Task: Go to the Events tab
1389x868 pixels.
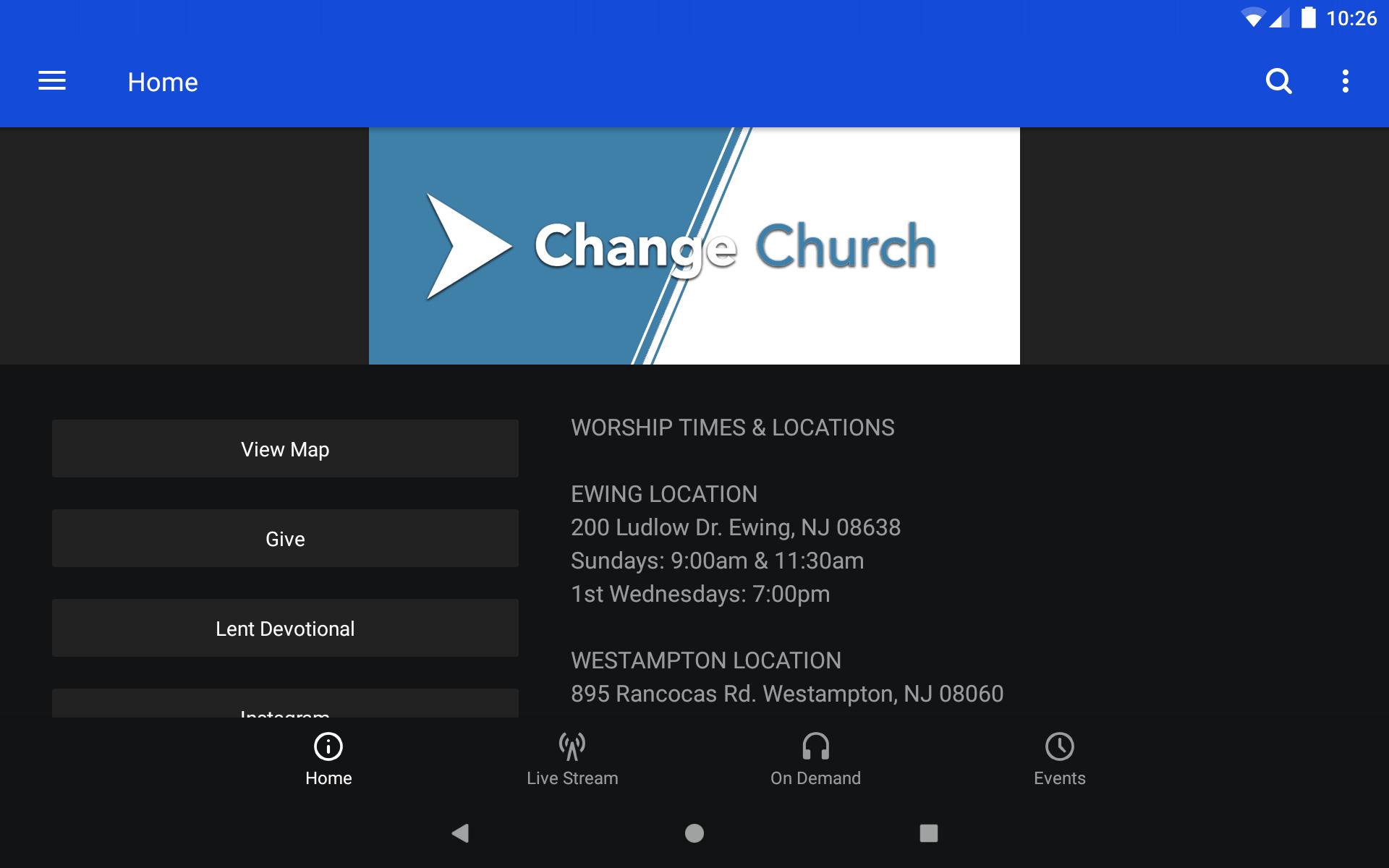Action: 1059,759
